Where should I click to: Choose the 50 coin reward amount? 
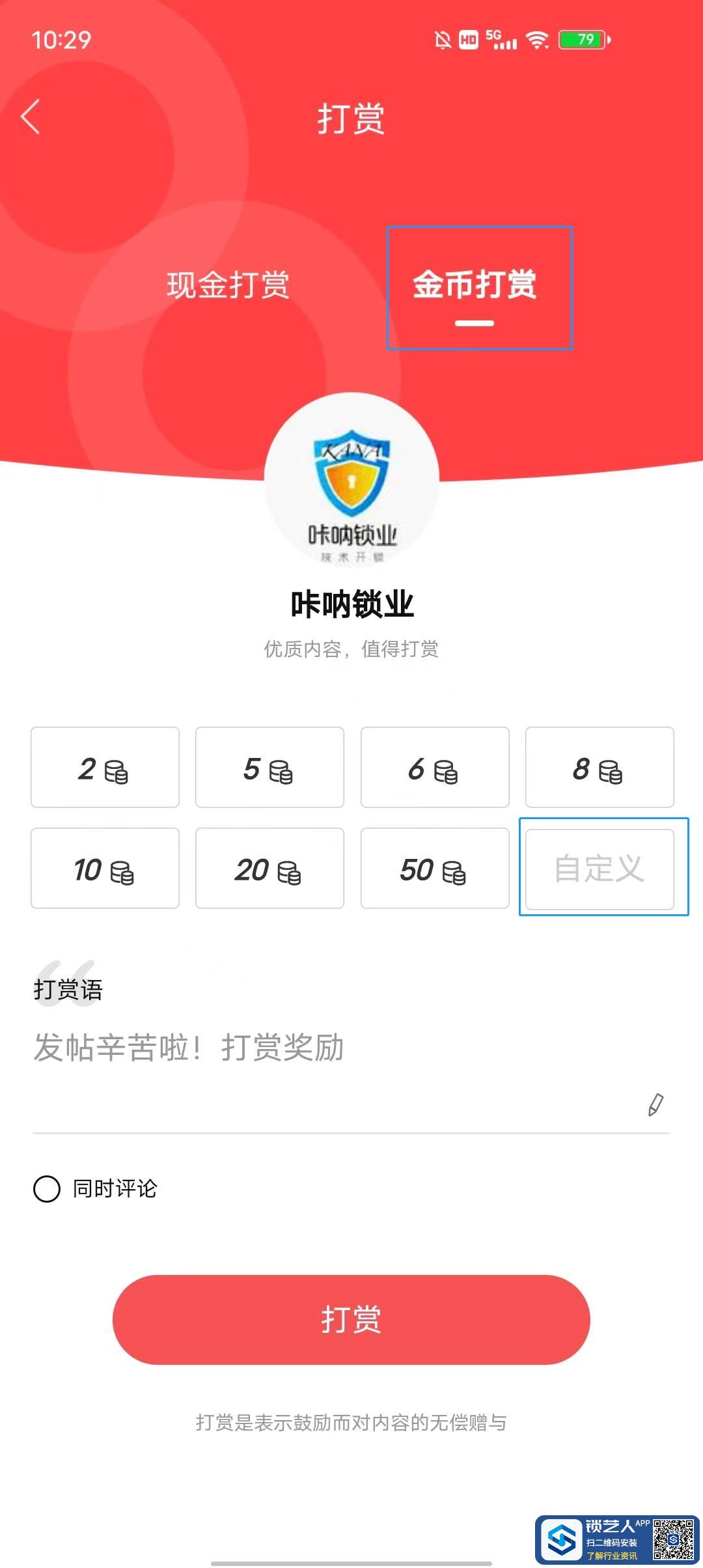click(435, 868)
